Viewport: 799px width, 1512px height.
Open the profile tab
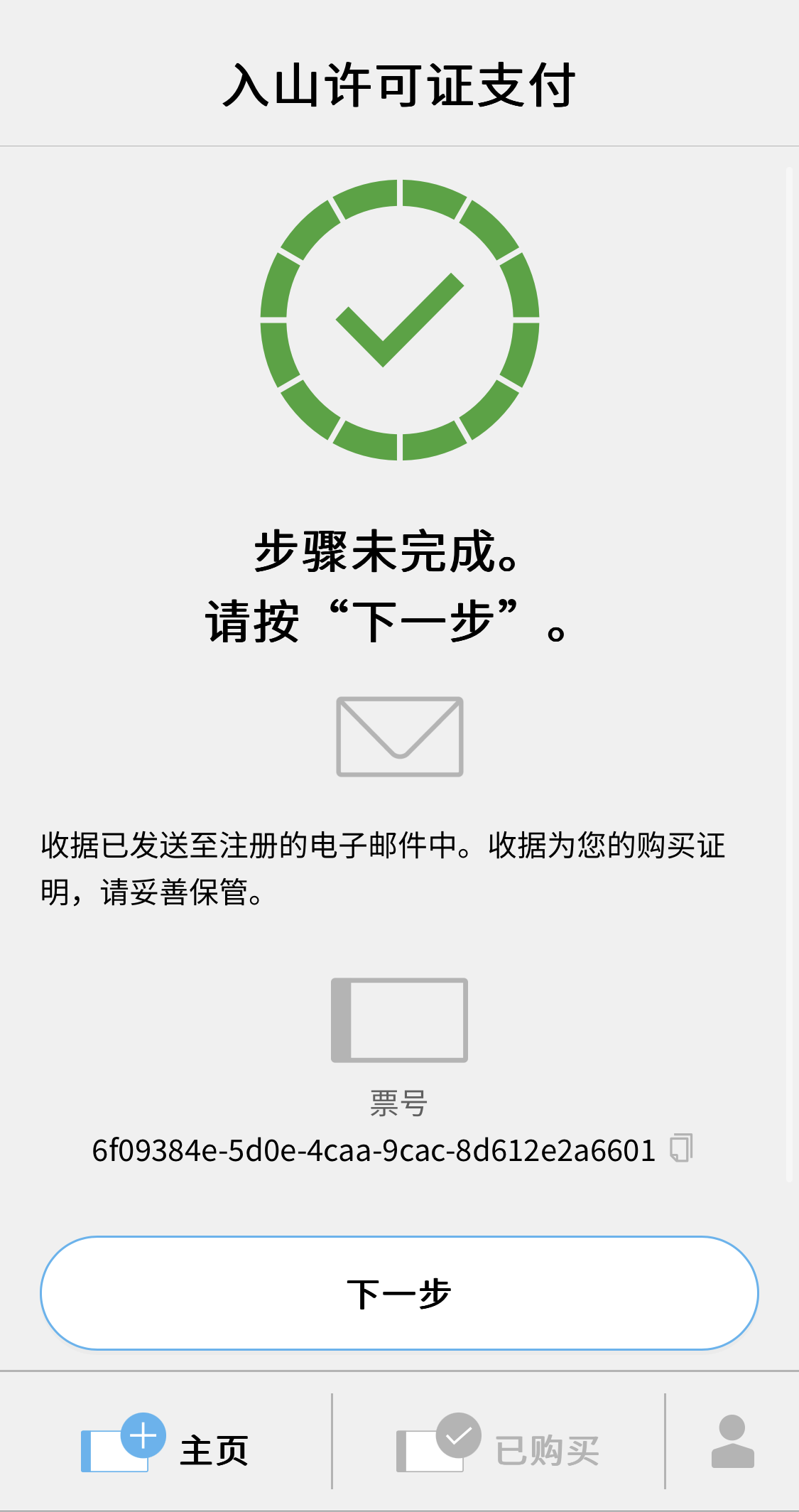click(732, 1442)
